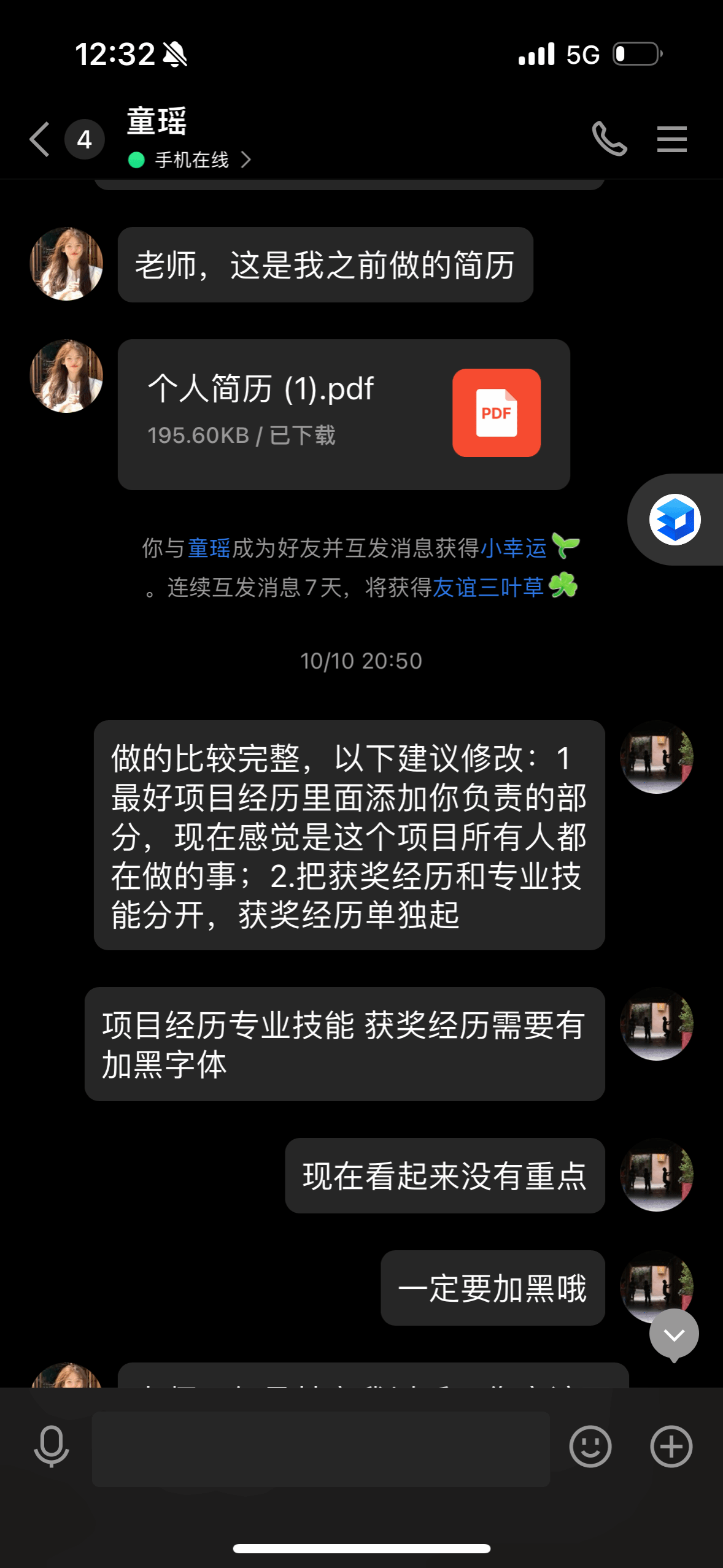Open the 个人简历 (1).pdf file
This screenshot has width=723, height=1568.
pyautogui.click(x=344, y=414)
